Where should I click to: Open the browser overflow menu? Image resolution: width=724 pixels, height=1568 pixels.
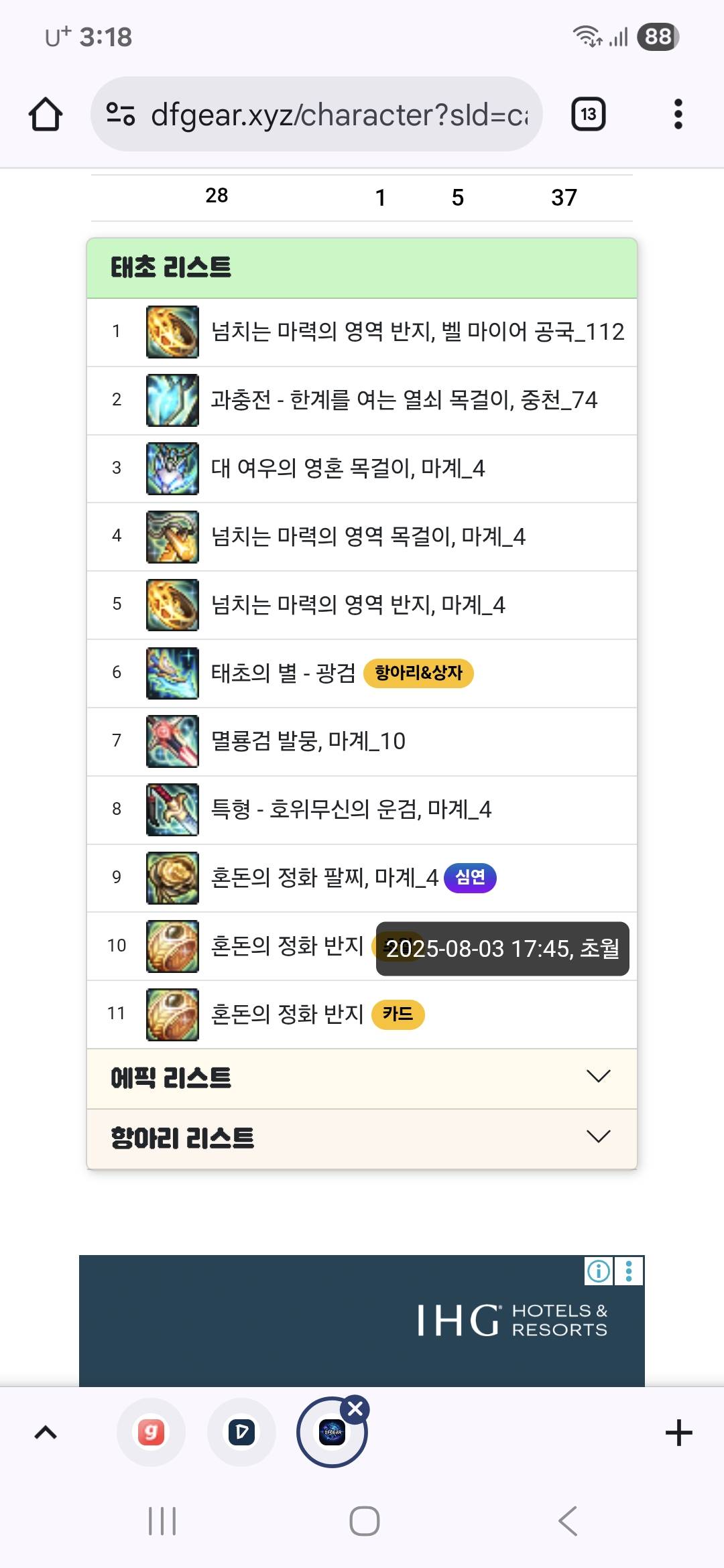click(678, 115)
